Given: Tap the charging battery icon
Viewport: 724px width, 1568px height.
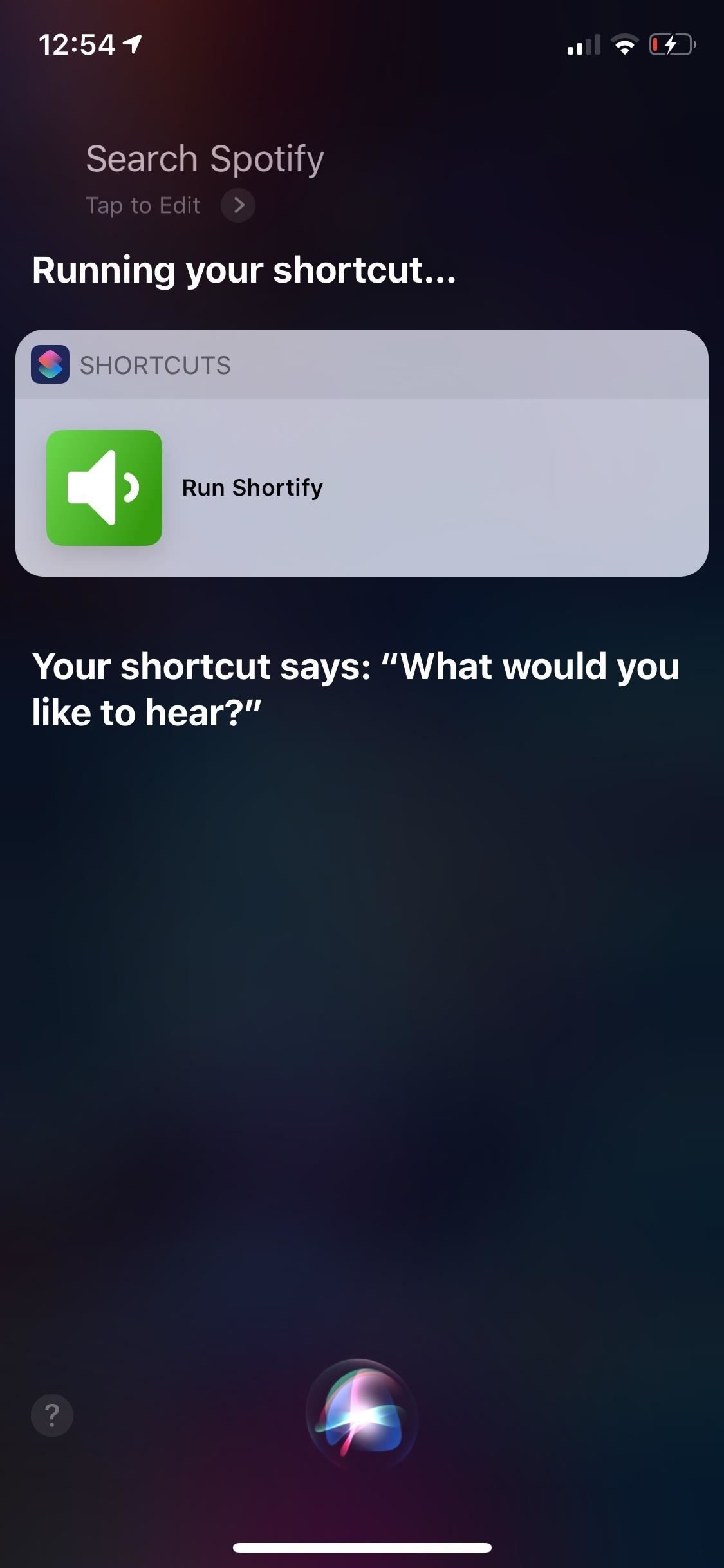Looking at the screenshot, I should click(671, 44).
